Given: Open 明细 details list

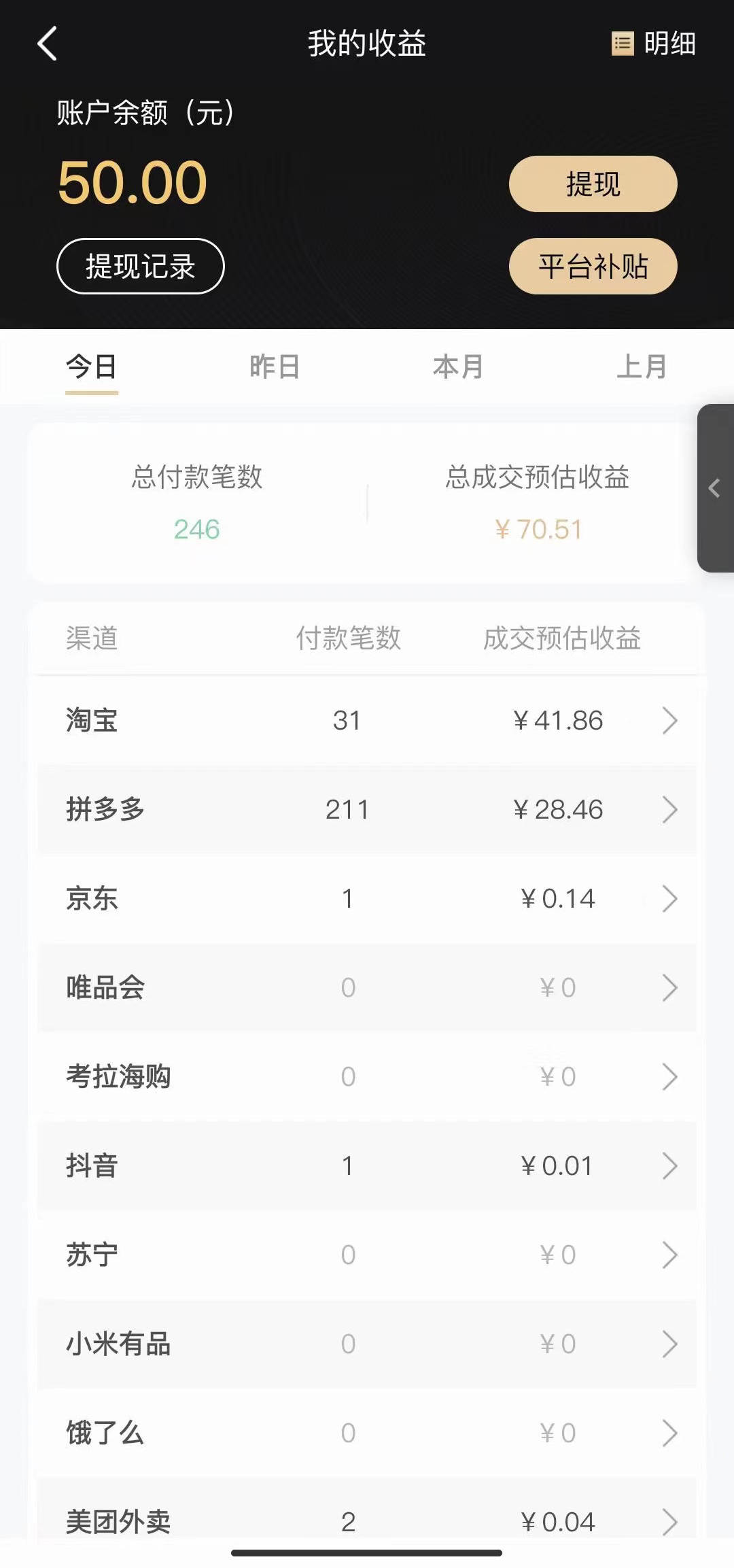Looking at the screenshot, I should click(x=654, y=44).
